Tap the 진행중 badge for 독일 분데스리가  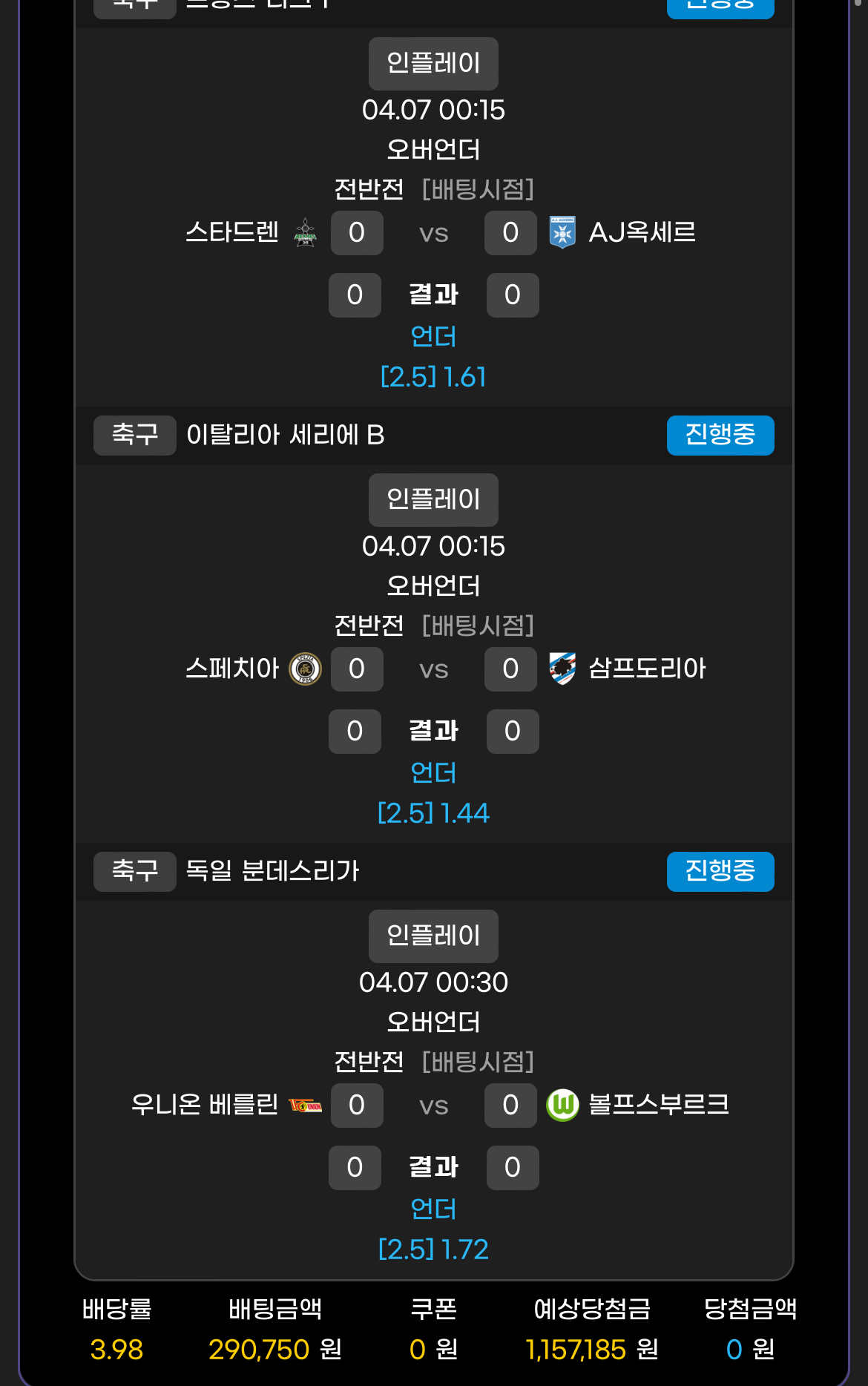(720, 871)
